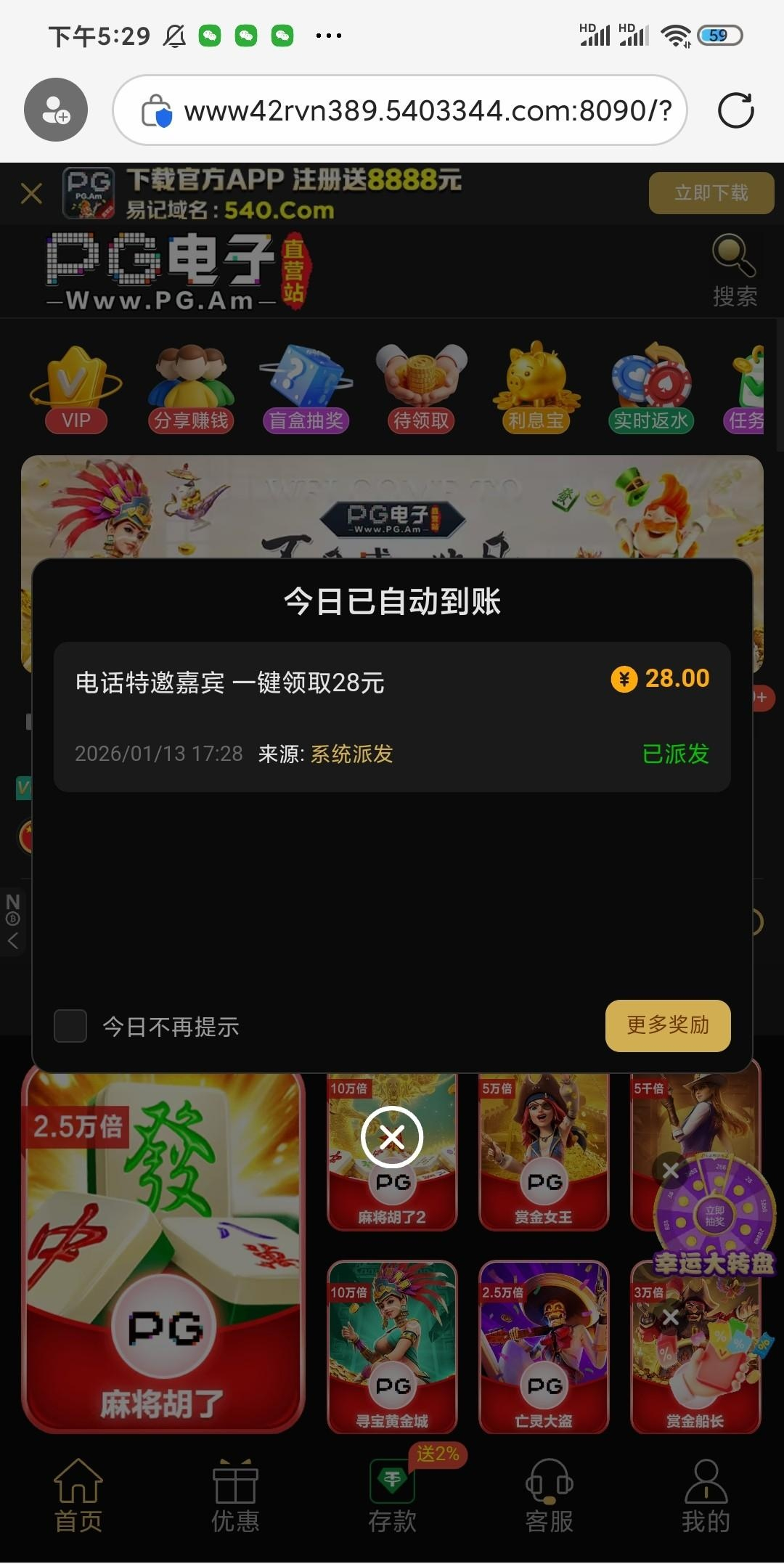Screen dimensions: 784x1564
Task: Open the 赏金女王 game tile
Action: click(543, 1154)
